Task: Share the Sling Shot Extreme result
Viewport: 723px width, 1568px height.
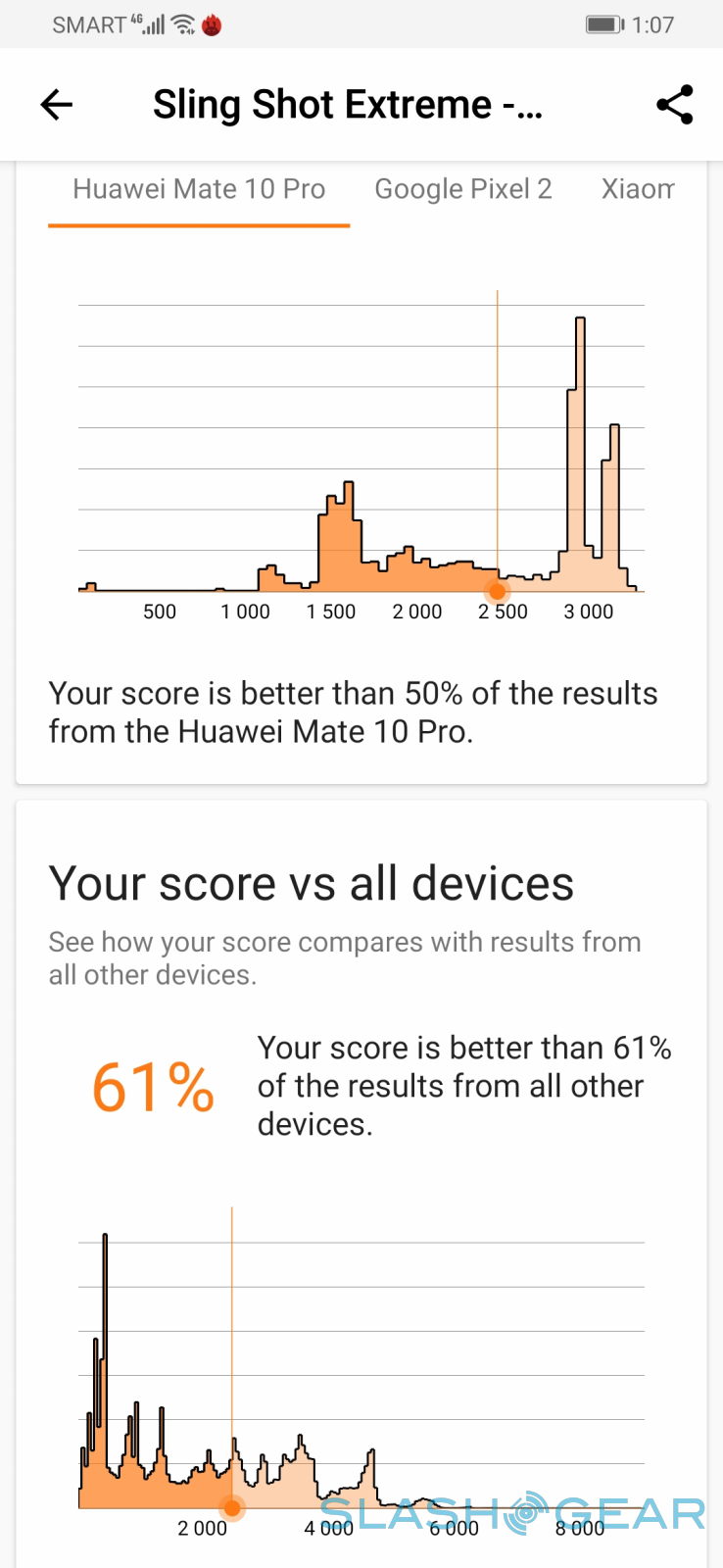Action: click(674, 105)
